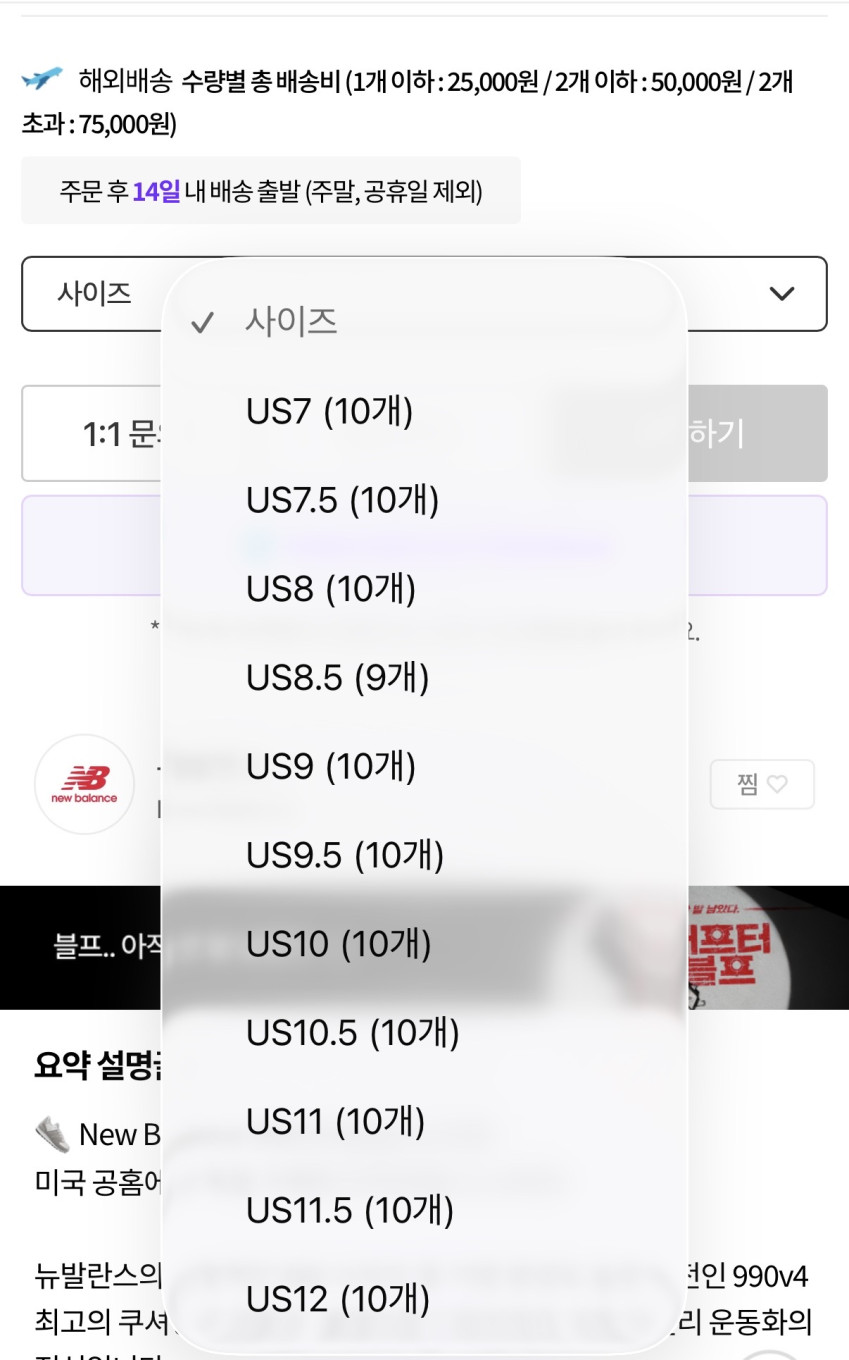Pick size US12 (10개)
This screenshot has width=849, height=1360.
(338, 1299)
